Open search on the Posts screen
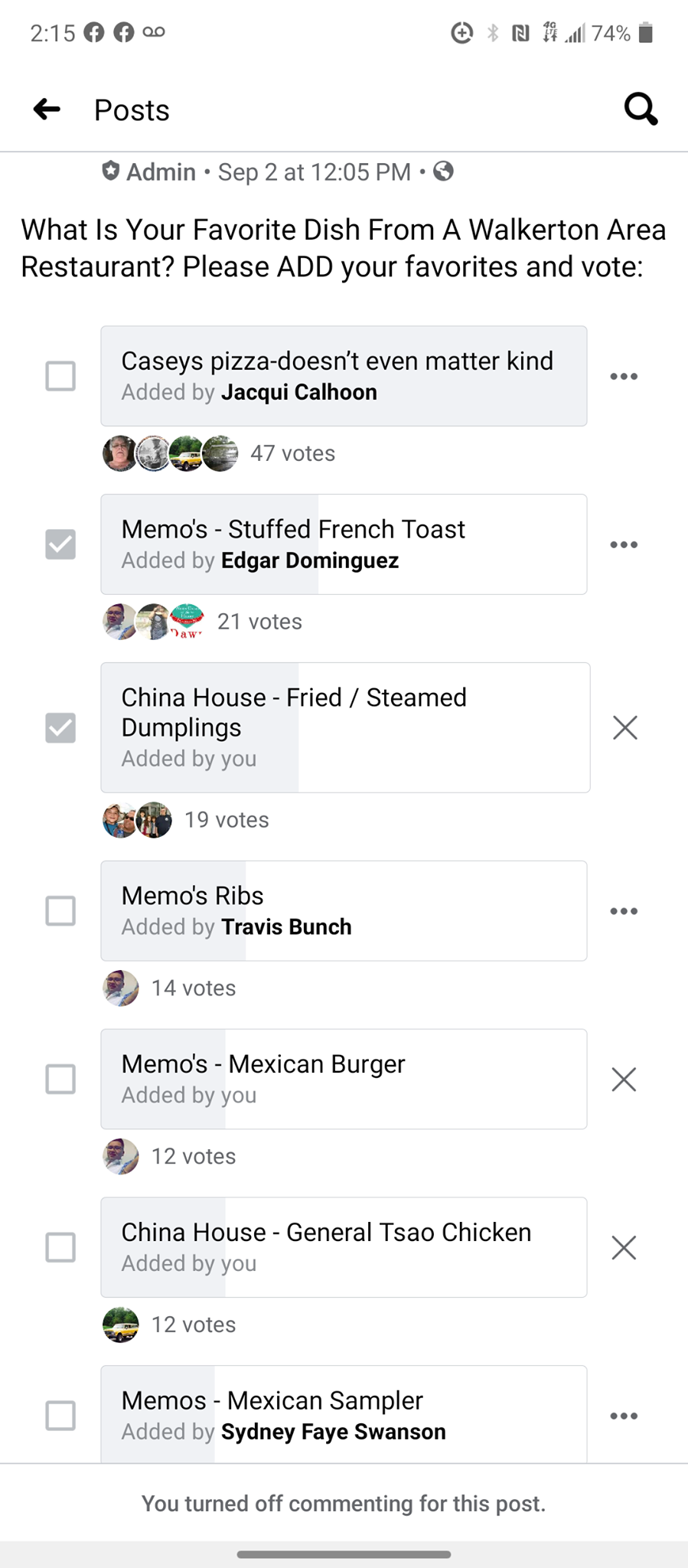This screenshot has height=1568, width=688. pos(641,109)
